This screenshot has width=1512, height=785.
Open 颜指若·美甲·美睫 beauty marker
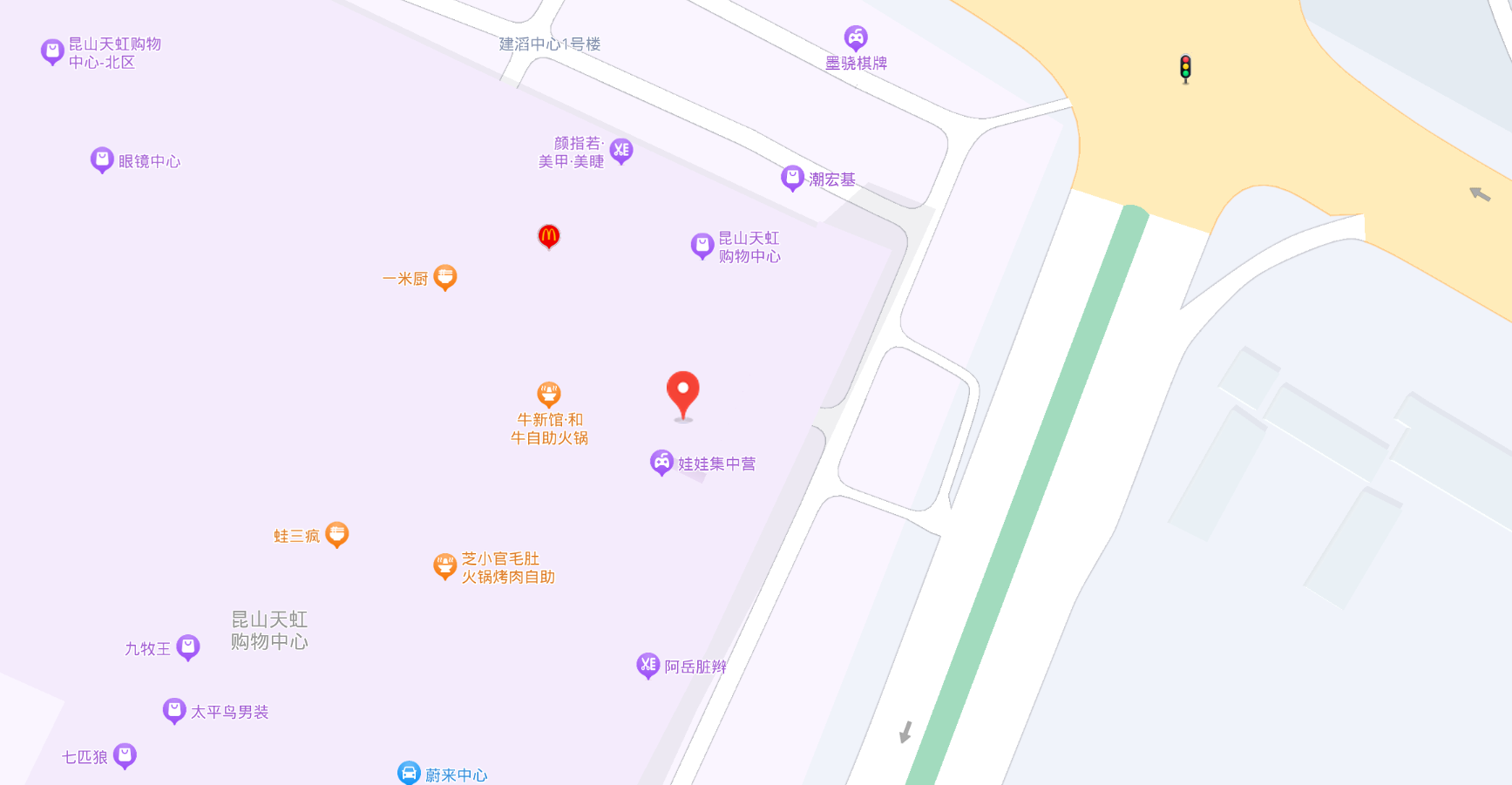(621, 150)
